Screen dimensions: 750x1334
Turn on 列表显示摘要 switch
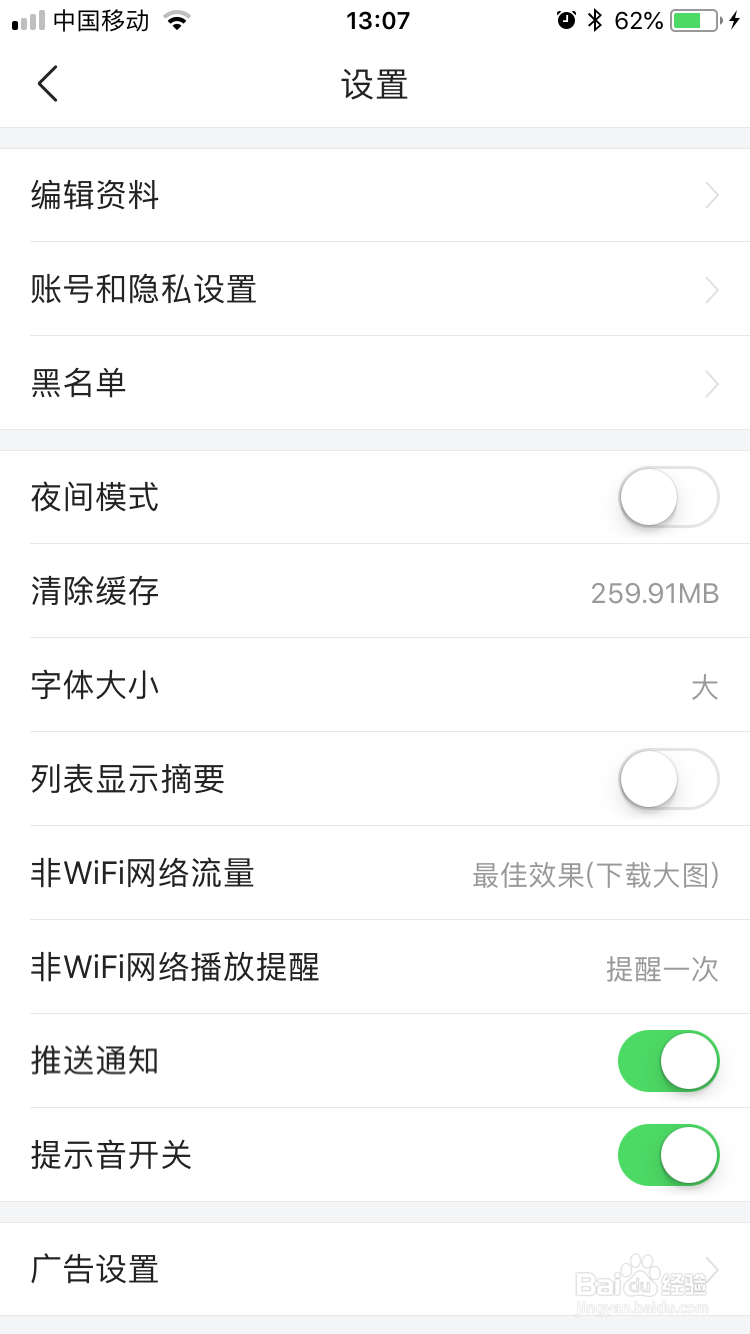point(667,779)
